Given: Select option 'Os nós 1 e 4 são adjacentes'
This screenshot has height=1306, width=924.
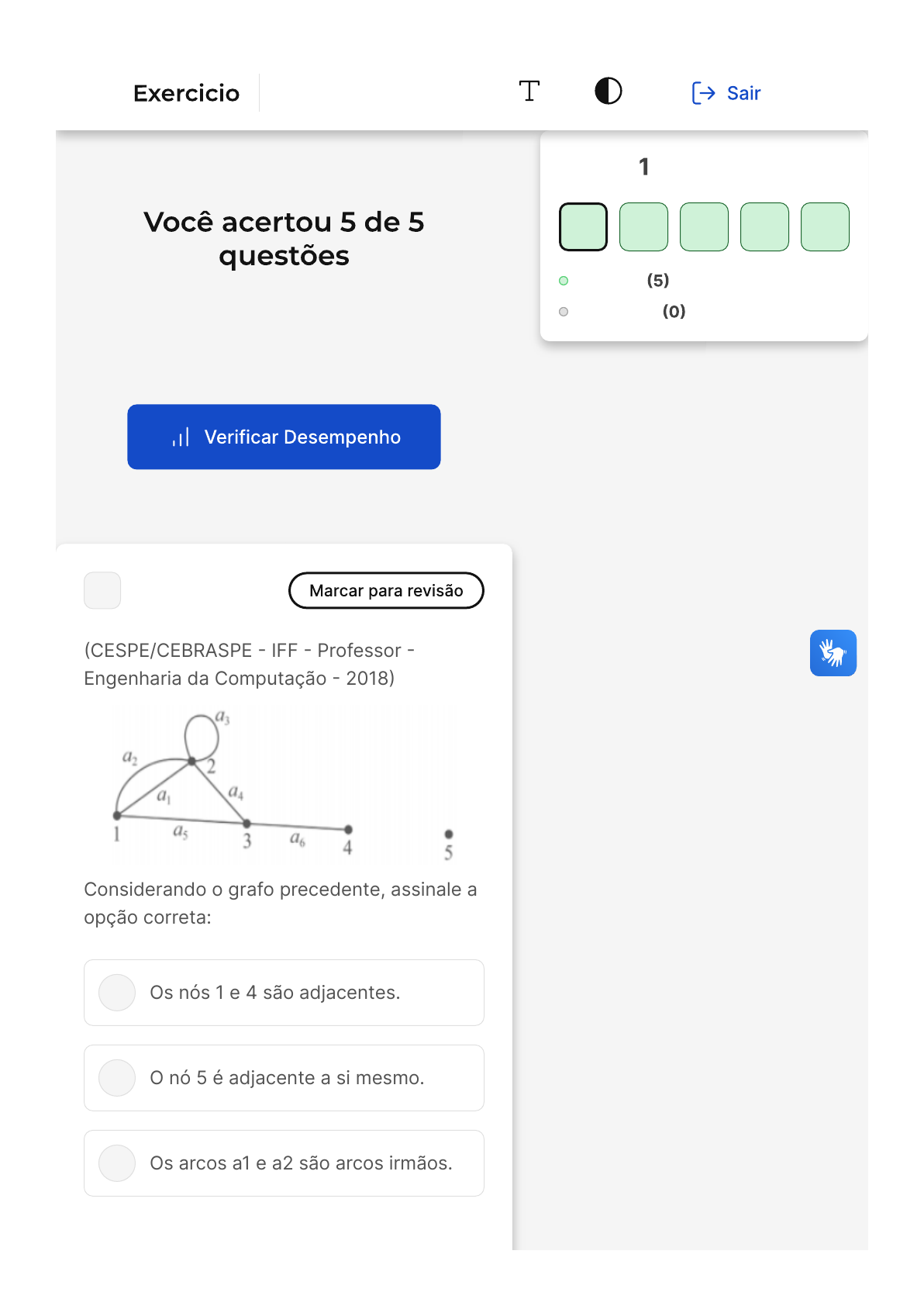Looking at the screenshot, I should pyautogui.click(x=284, y=993).
